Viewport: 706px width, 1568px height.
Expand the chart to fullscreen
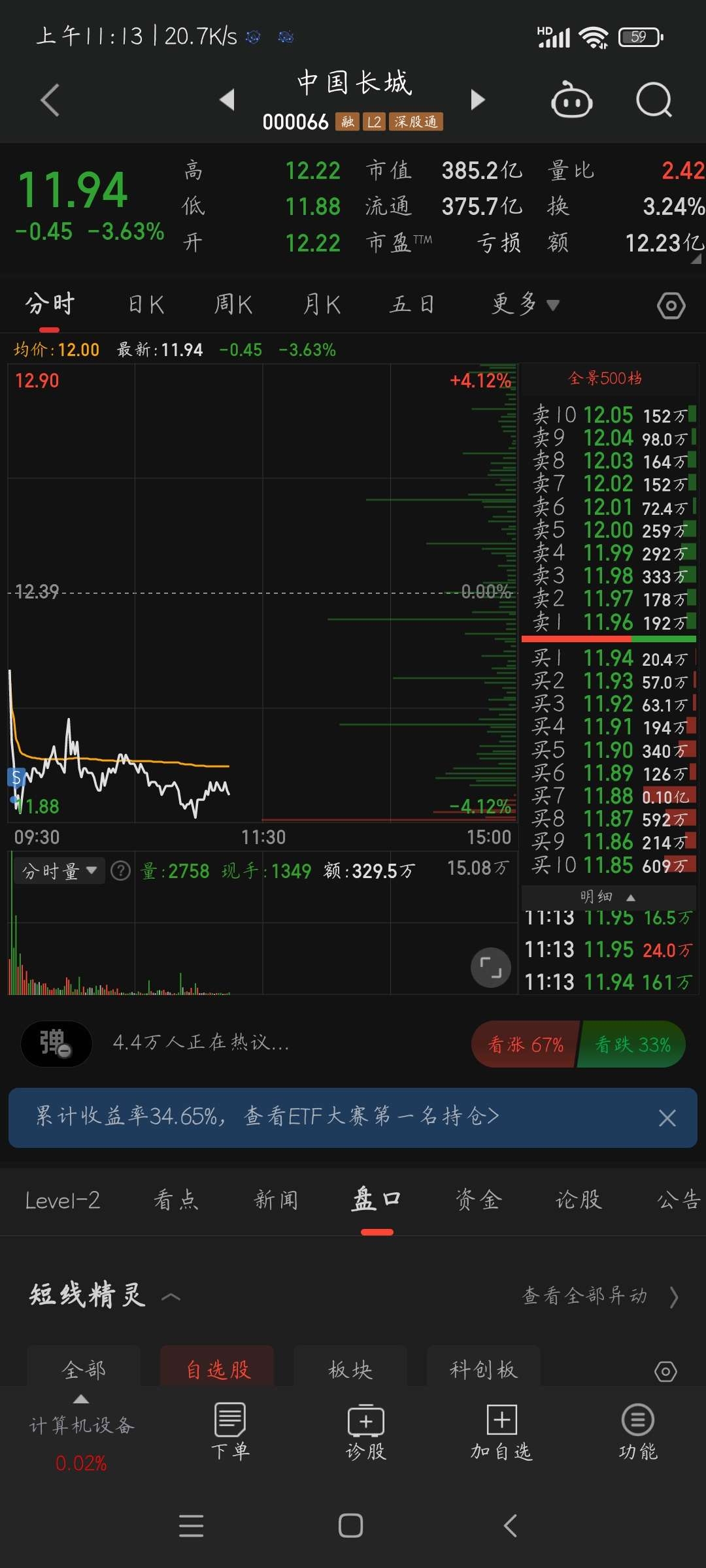[490, 967]
